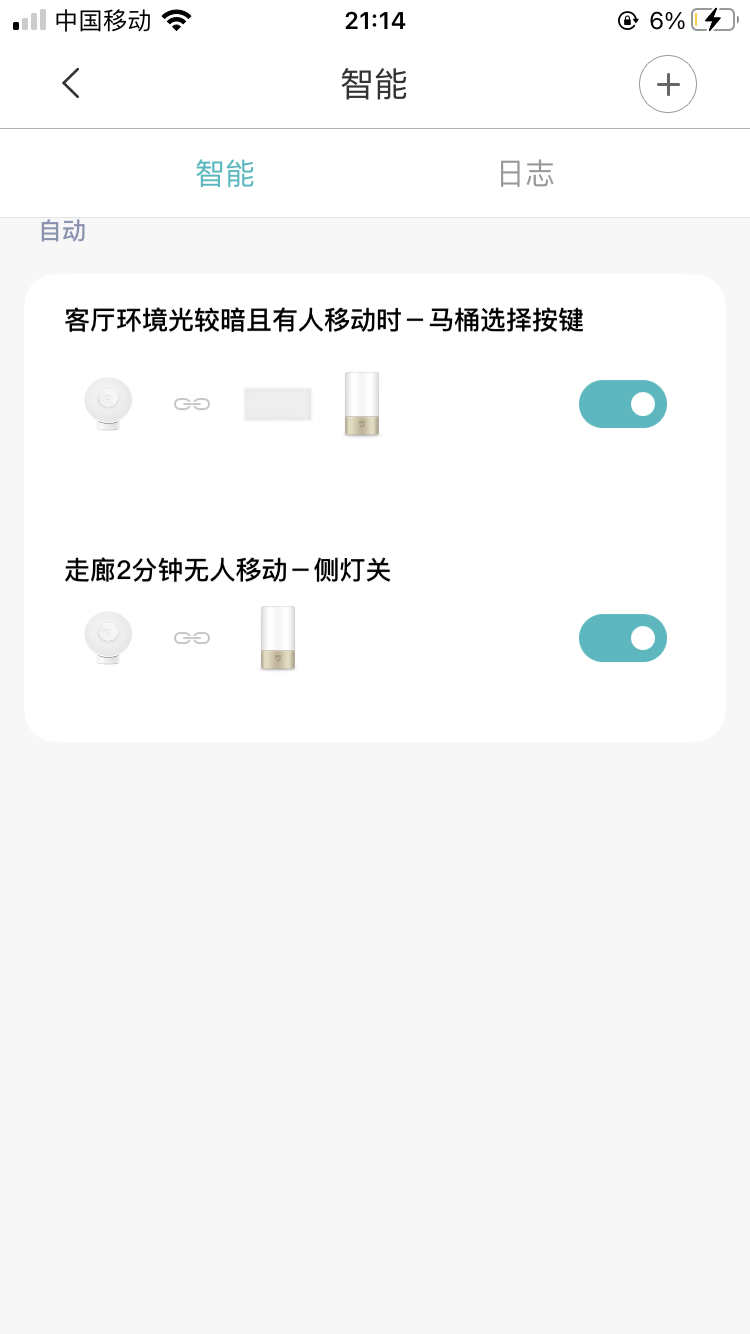Tap the Wi-Fi icon in status bar
The image size is (750, 1334).
click(x=176, y=18)
